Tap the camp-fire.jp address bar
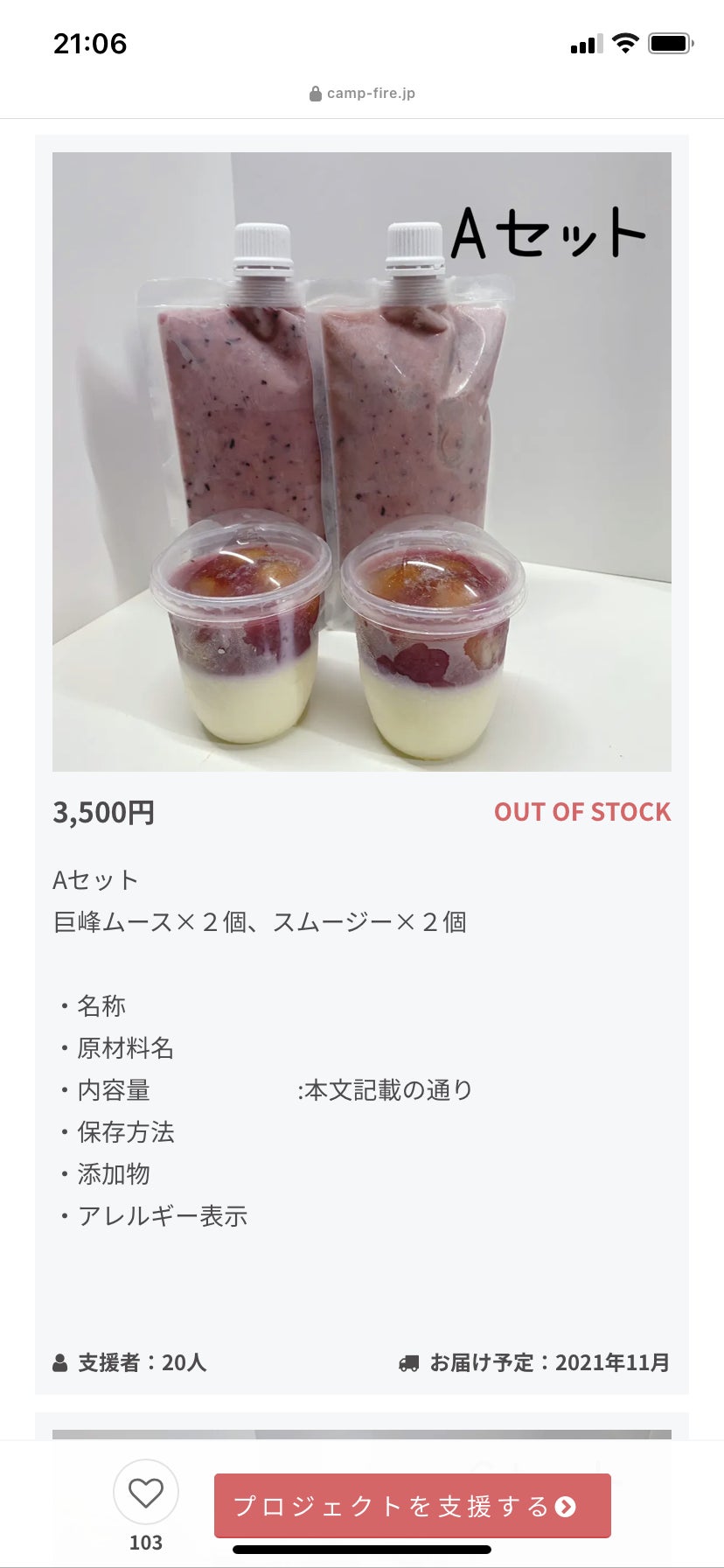The height and width of the screenshot is (1568, 724). point(362,94)
